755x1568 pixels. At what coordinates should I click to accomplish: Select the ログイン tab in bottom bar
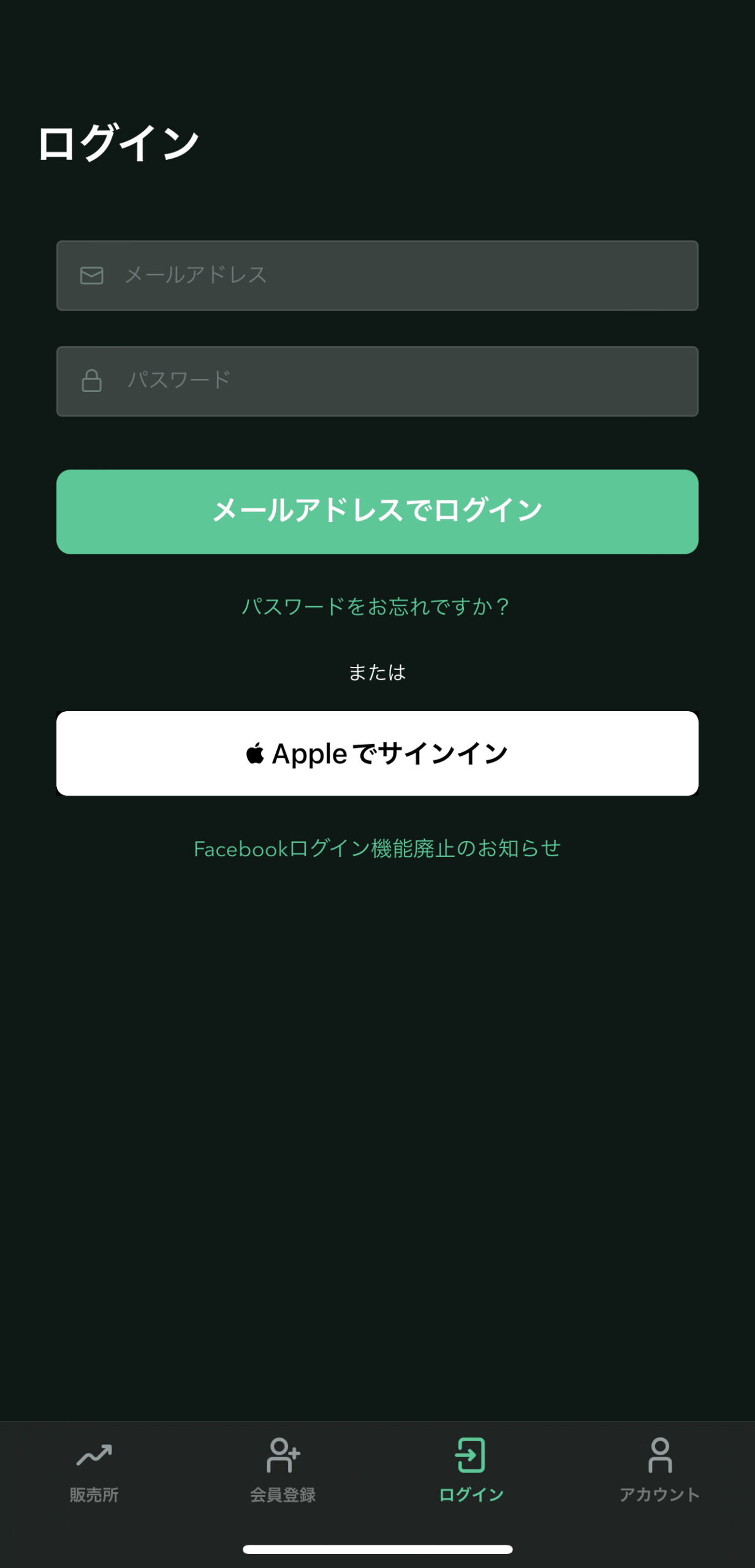(x=471, y=1470)
